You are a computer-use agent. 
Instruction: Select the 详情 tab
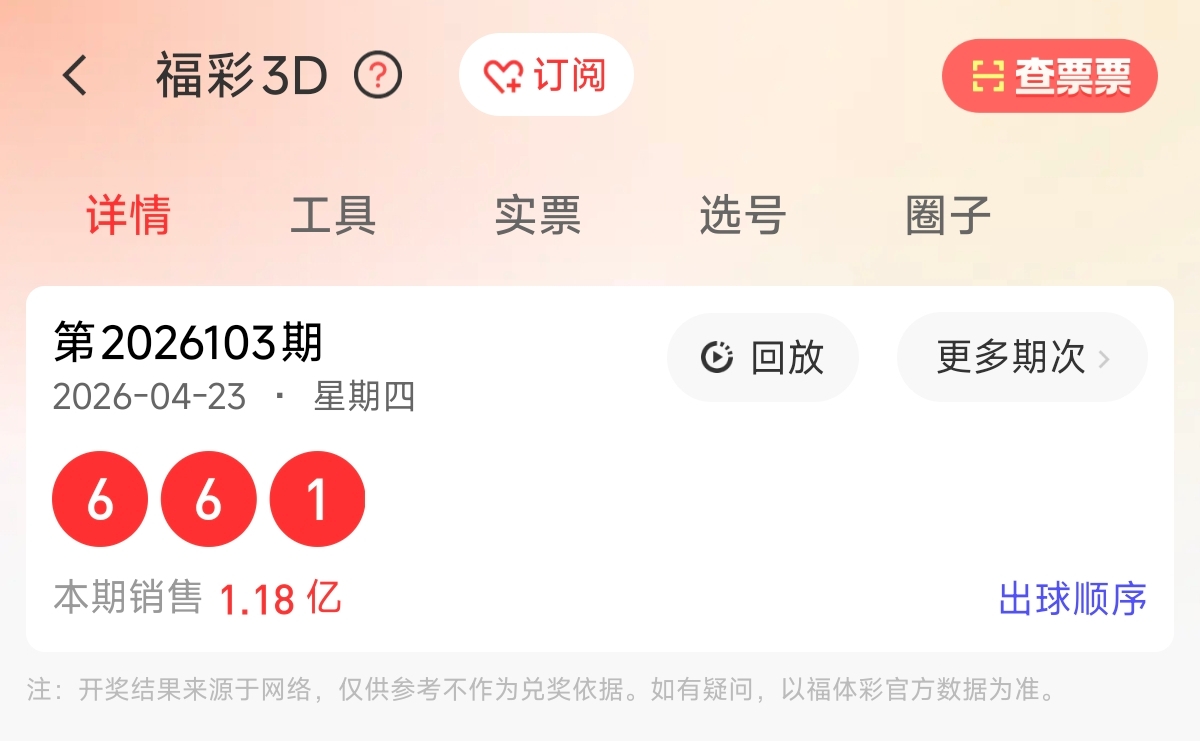tap(128, 215)
